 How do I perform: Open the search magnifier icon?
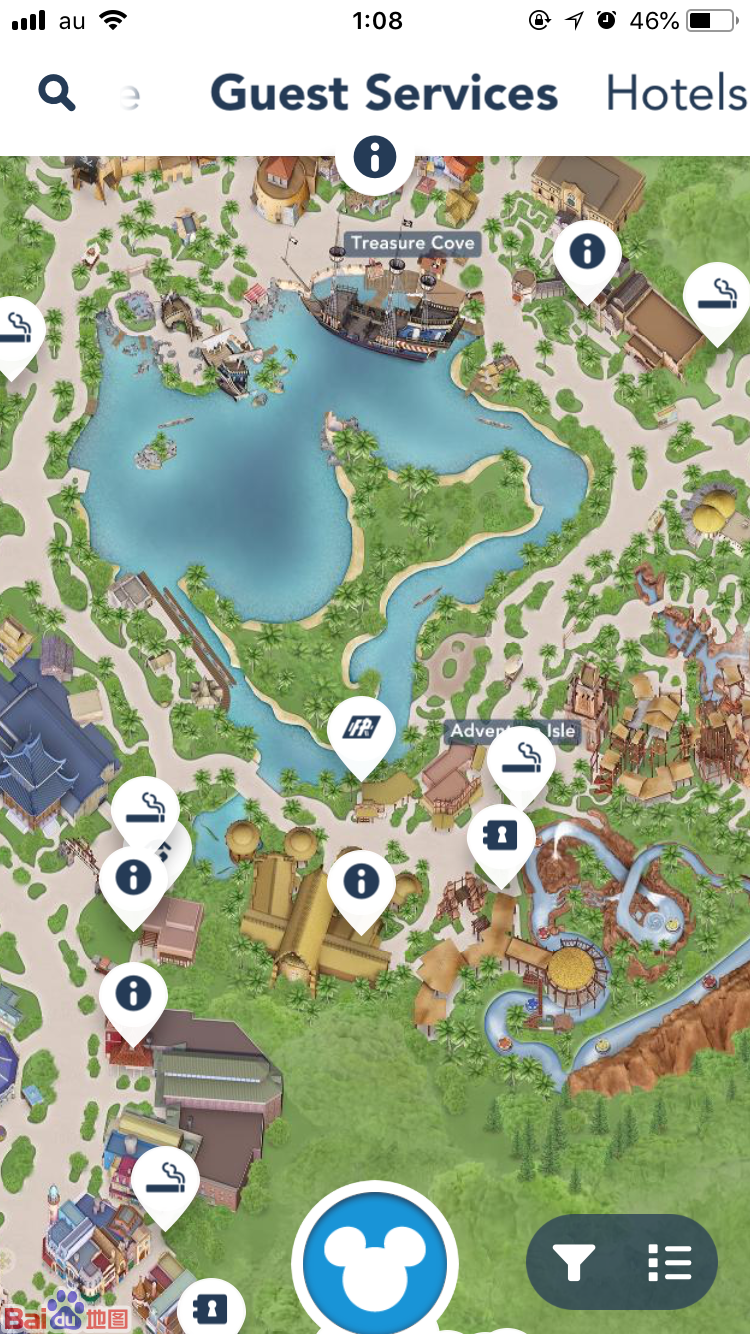point(57,93)
